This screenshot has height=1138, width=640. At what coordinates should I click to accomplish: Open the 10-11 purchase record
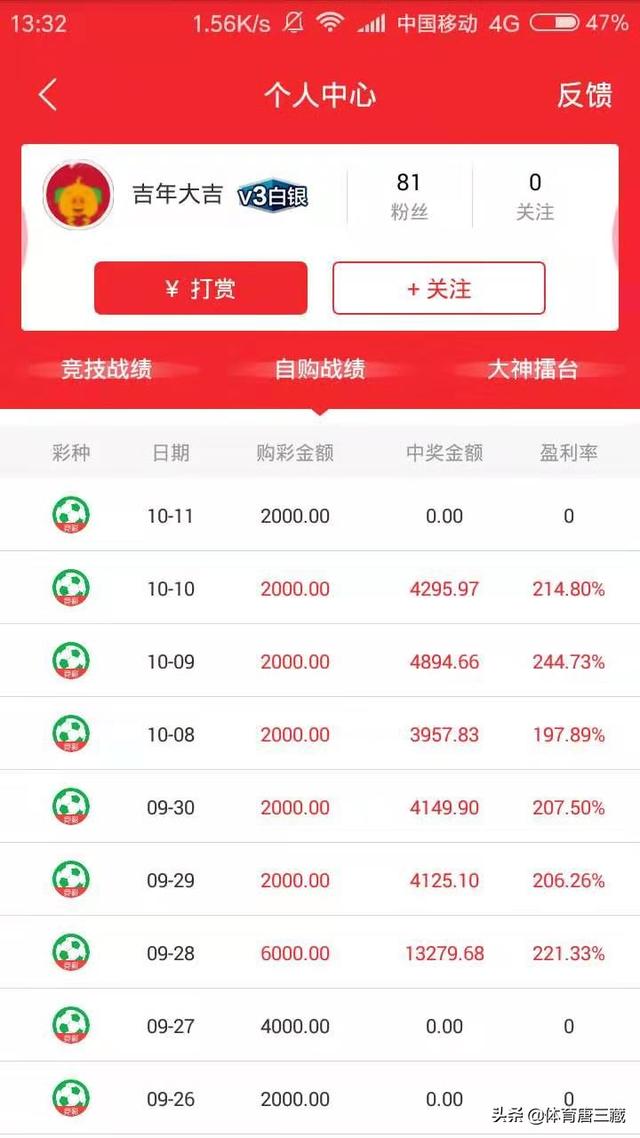click(320, 515)
